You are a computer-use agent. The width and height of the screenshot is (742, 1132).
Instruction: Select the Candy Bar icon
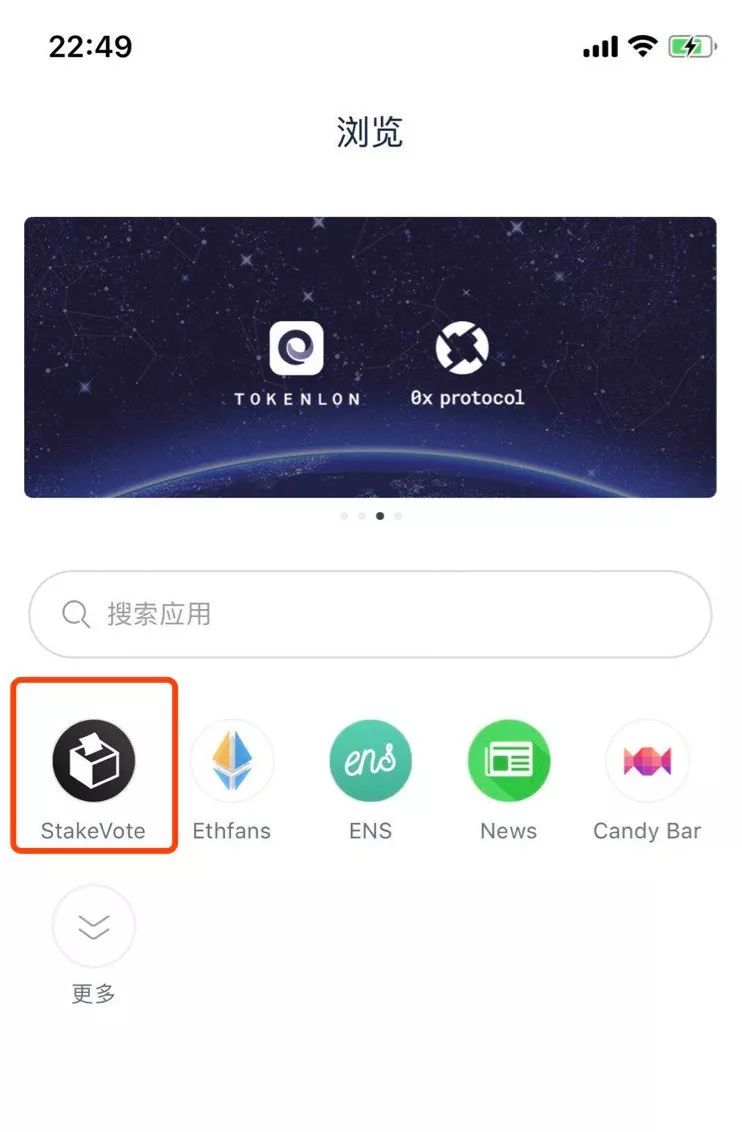(x=647, y=760)
